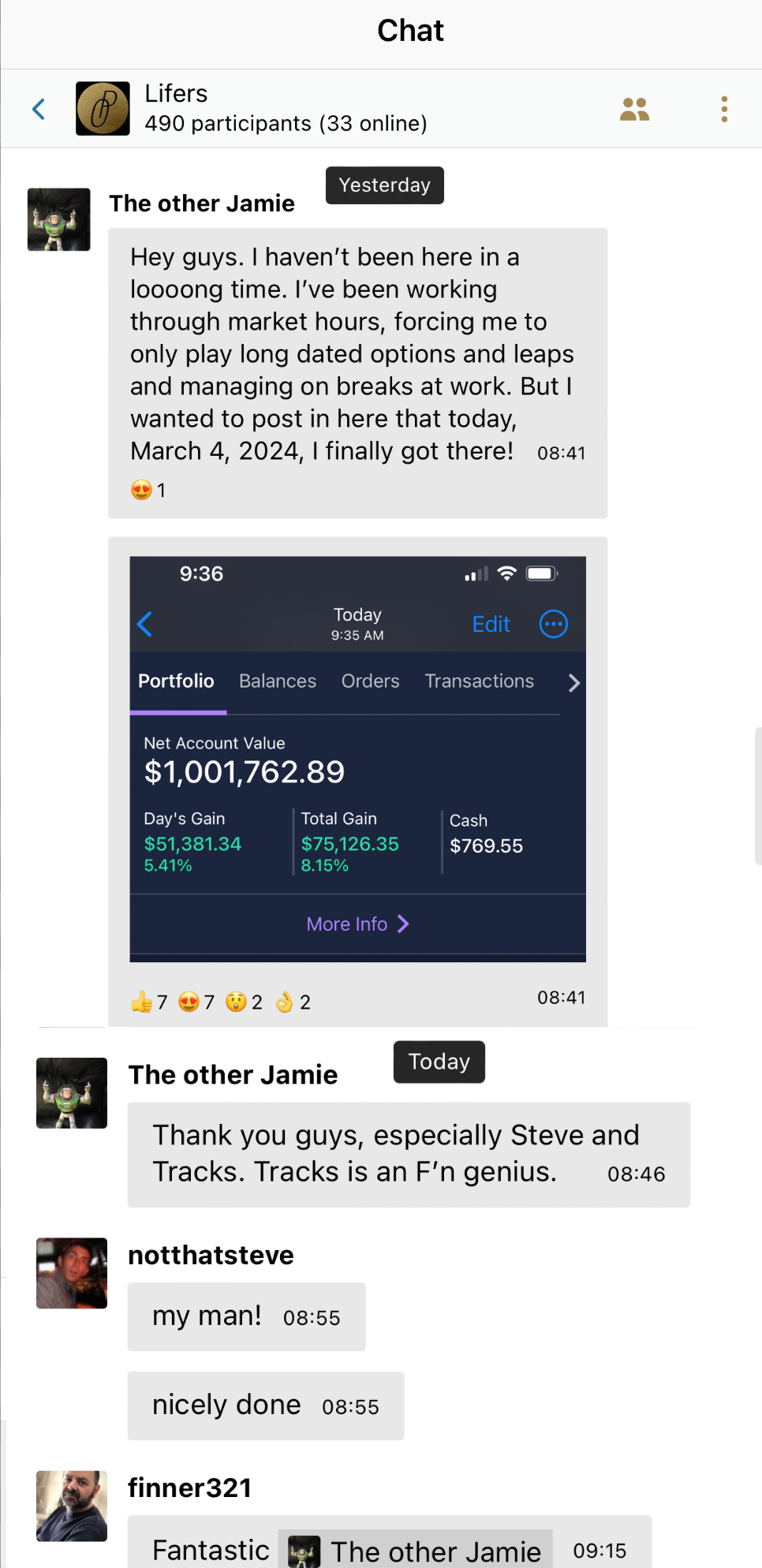This screenshot has height=1568, width=762.
Task: Open the portfolio screenshot image
Action: (x=357, y=759)
